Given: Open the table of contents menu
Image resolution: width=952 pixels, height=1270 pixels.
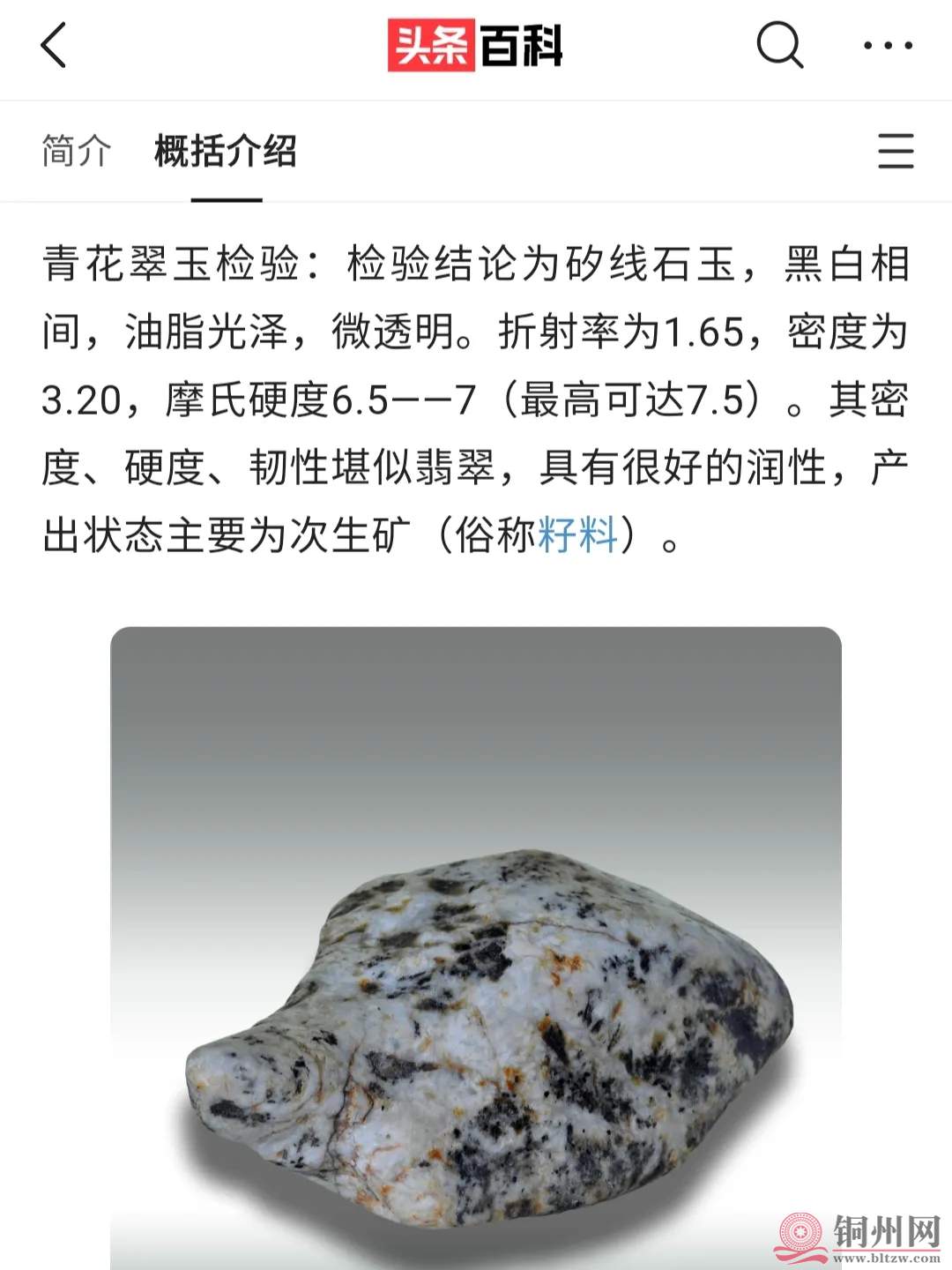Looking at the screenshot, I should click(896, 151).
